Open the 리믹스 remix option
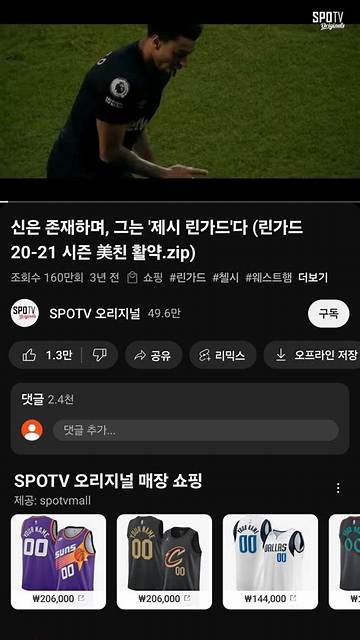Screen dimensions: 360x640 [x=223, y=356]
